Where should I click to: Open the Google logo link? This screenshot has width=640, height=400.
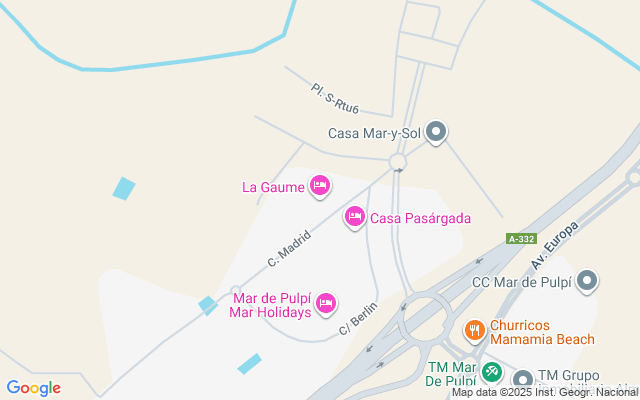point(33,388)
